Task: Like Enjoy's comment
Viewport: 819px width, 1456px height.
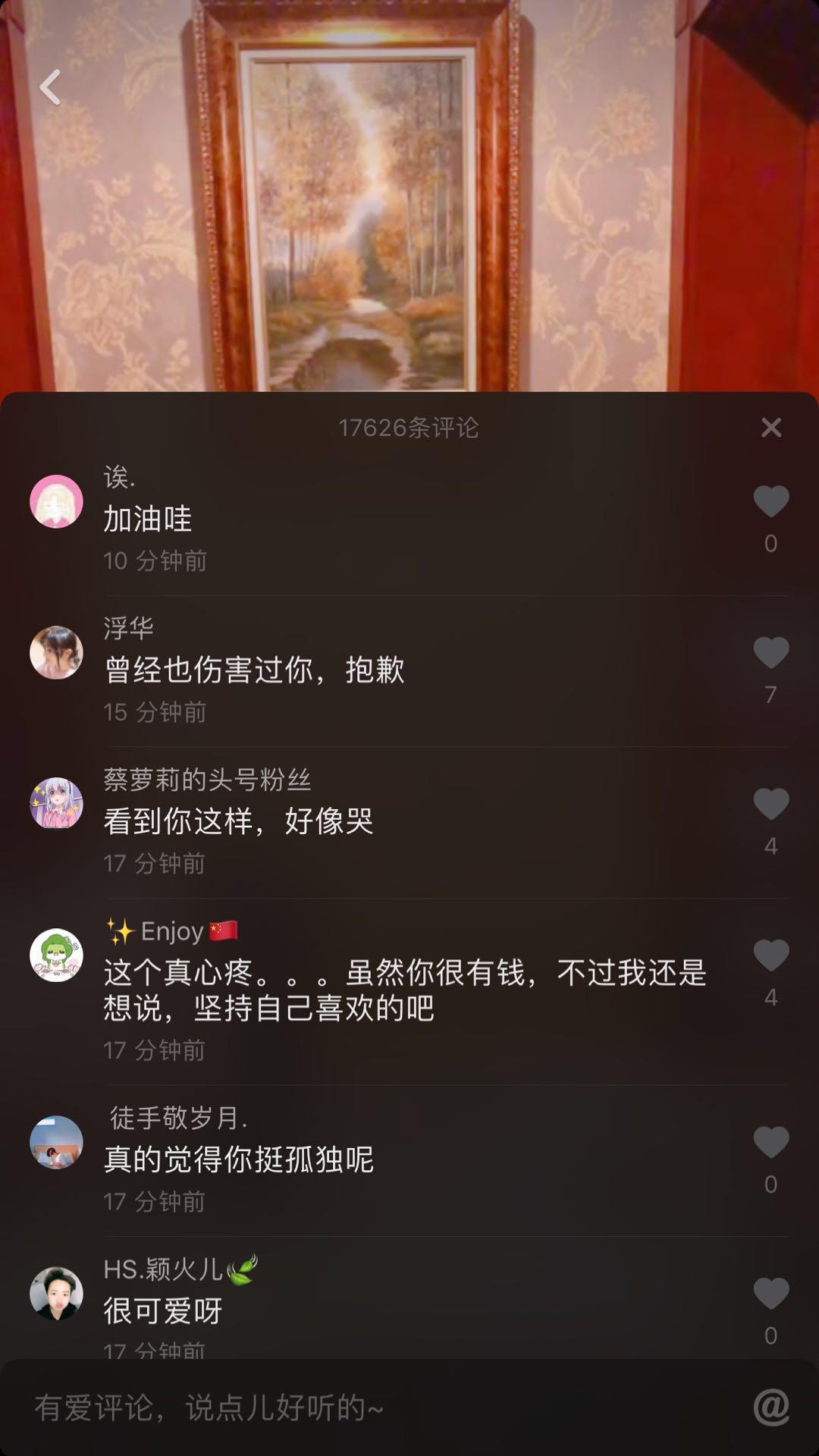Action: tap(770, 955)
